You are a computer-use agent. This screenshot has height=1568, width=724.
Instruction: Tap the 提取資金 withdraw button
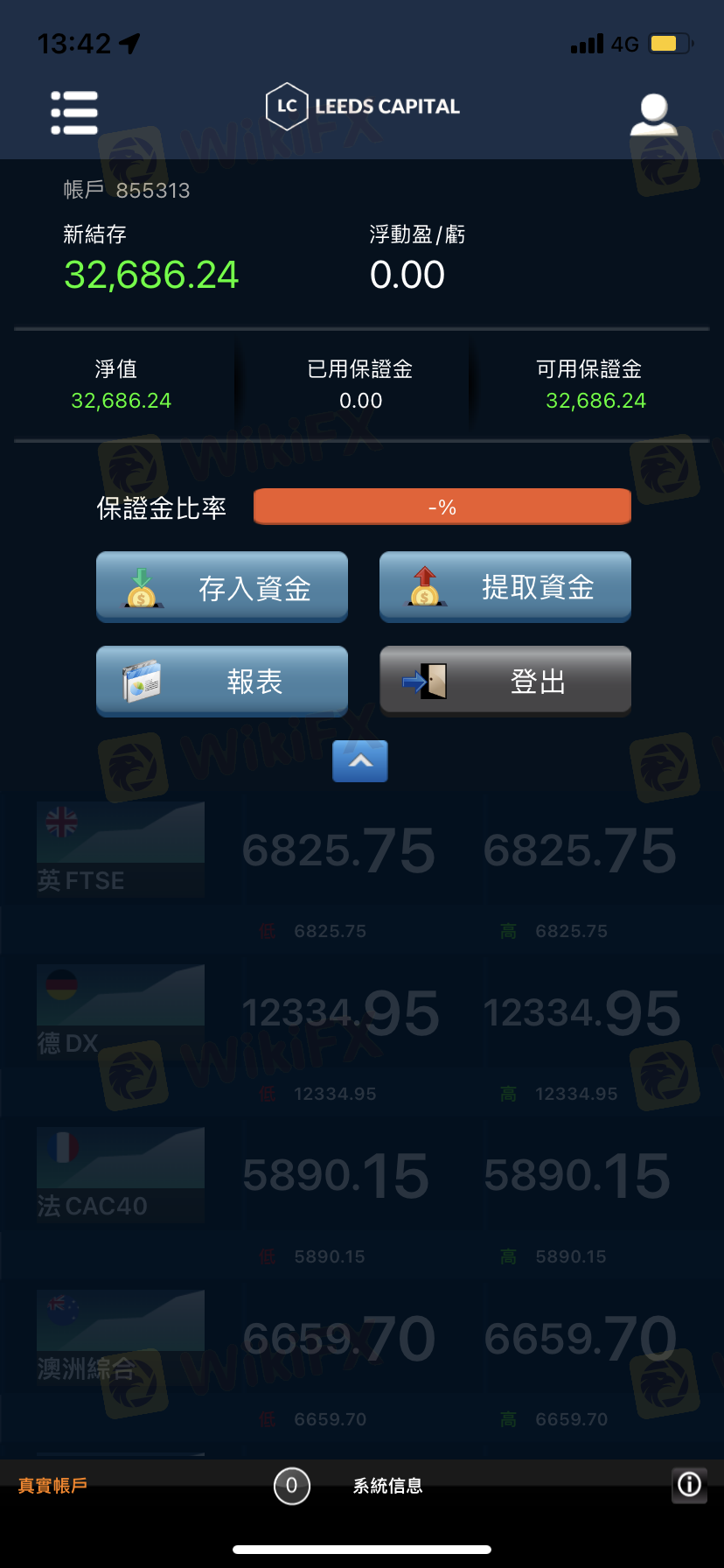505,587
